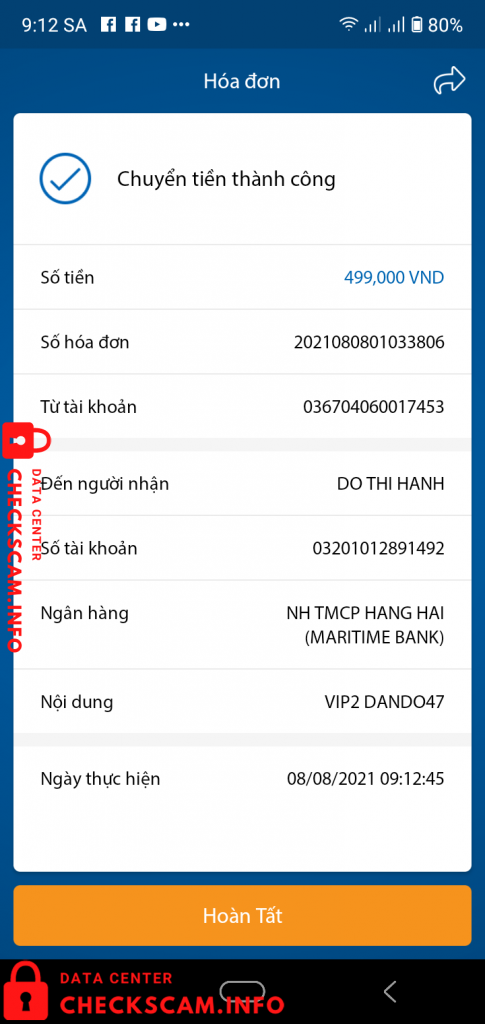Screen dimensions: 485x1024
Task: Go back with system back arrow
Action: [x=390, y=991]
